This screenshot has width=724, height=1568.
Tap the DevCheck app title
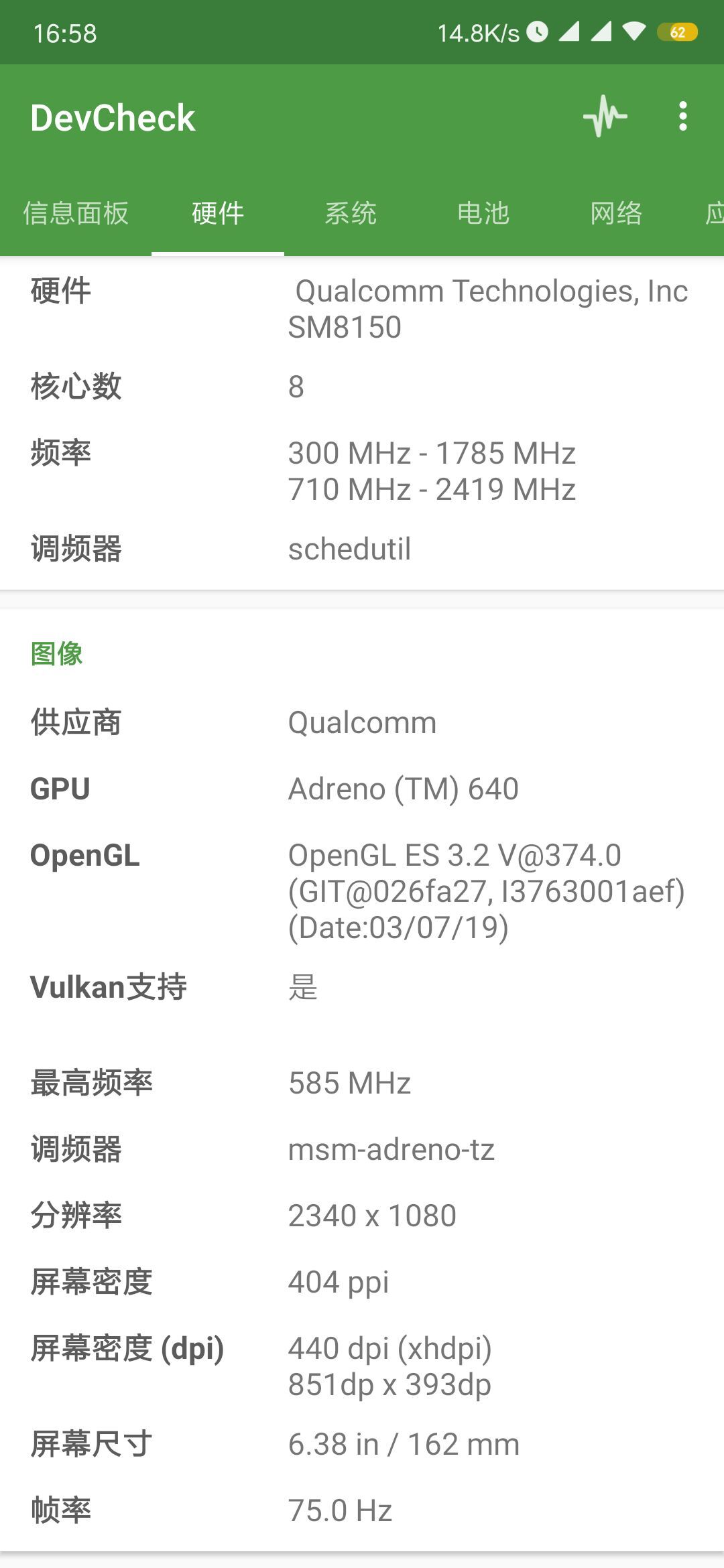pos(113,117)
